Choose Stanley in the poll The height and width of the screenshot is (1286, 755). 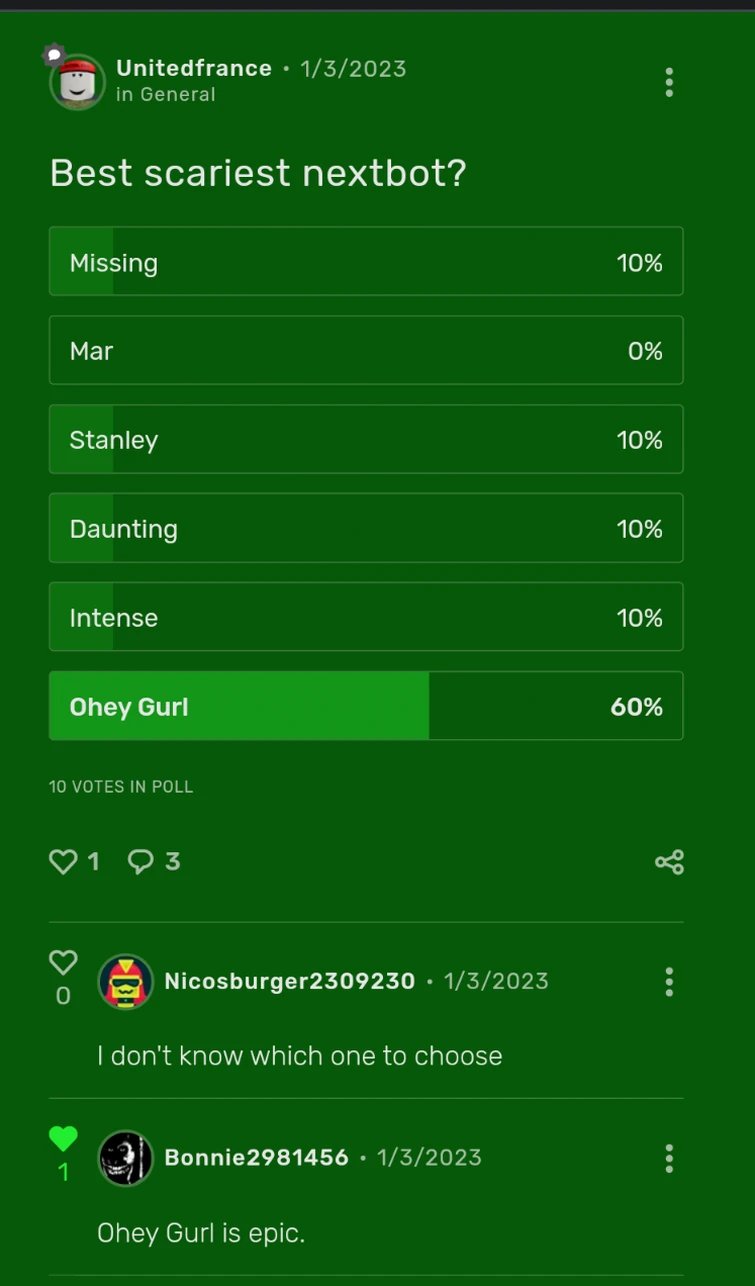coord(366,440)
